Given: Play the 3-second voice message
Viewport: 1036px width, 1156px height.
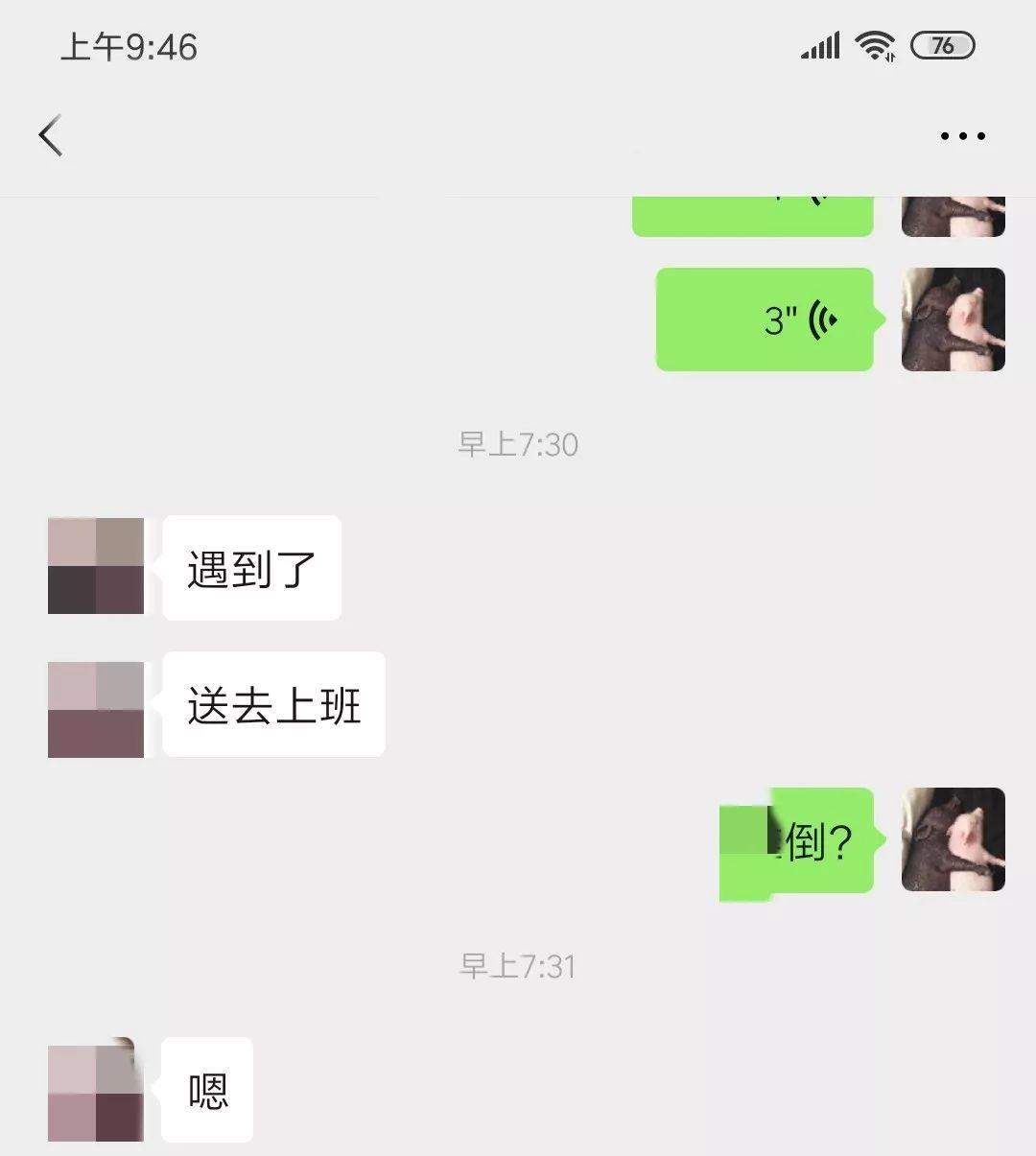Looking at the screenshot, I should 765,320.
